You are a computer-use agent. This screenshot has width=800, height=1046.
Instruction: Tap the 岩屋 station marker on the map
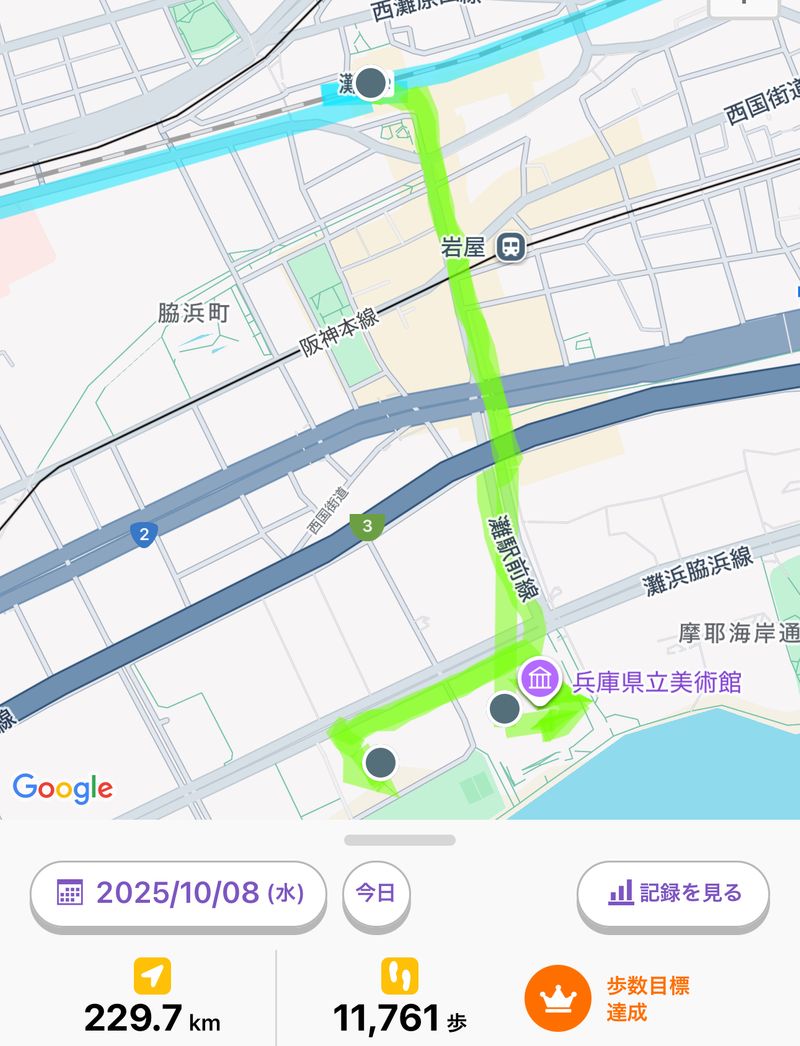pos(512,246)
